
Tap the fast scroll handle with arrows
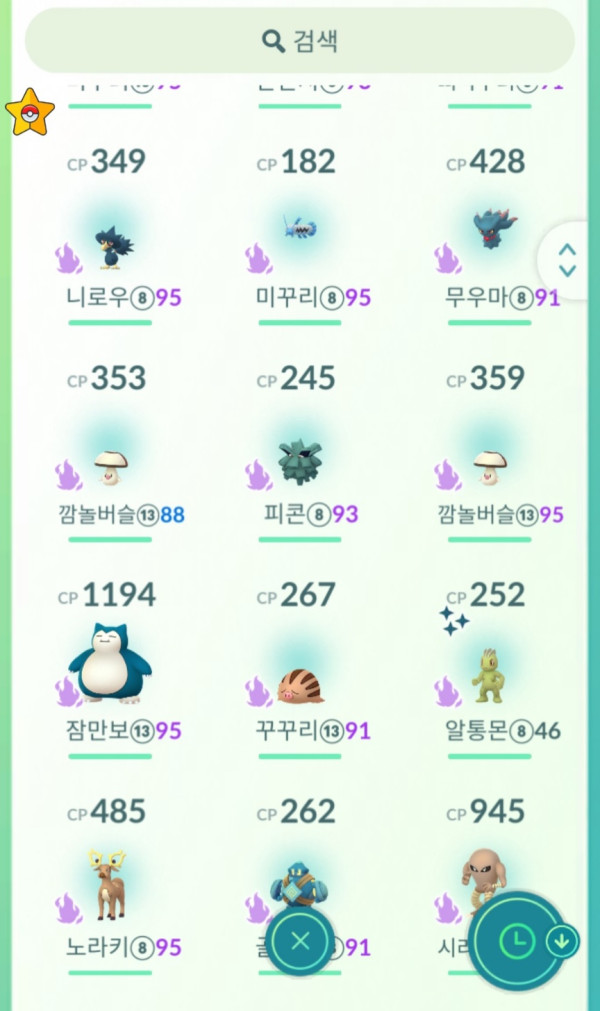(567, 261)
